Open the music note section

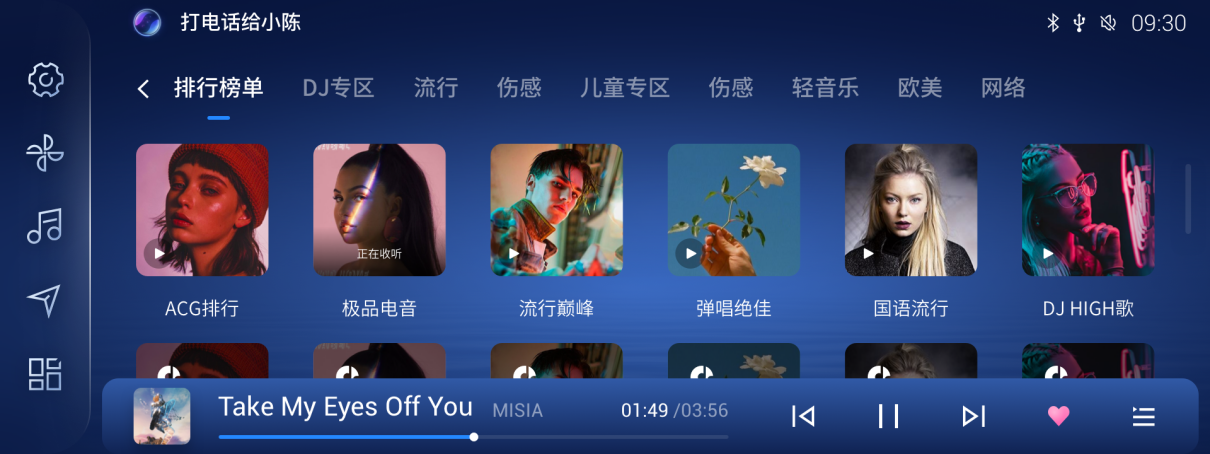pyautogui.click(x=45, y=226)
